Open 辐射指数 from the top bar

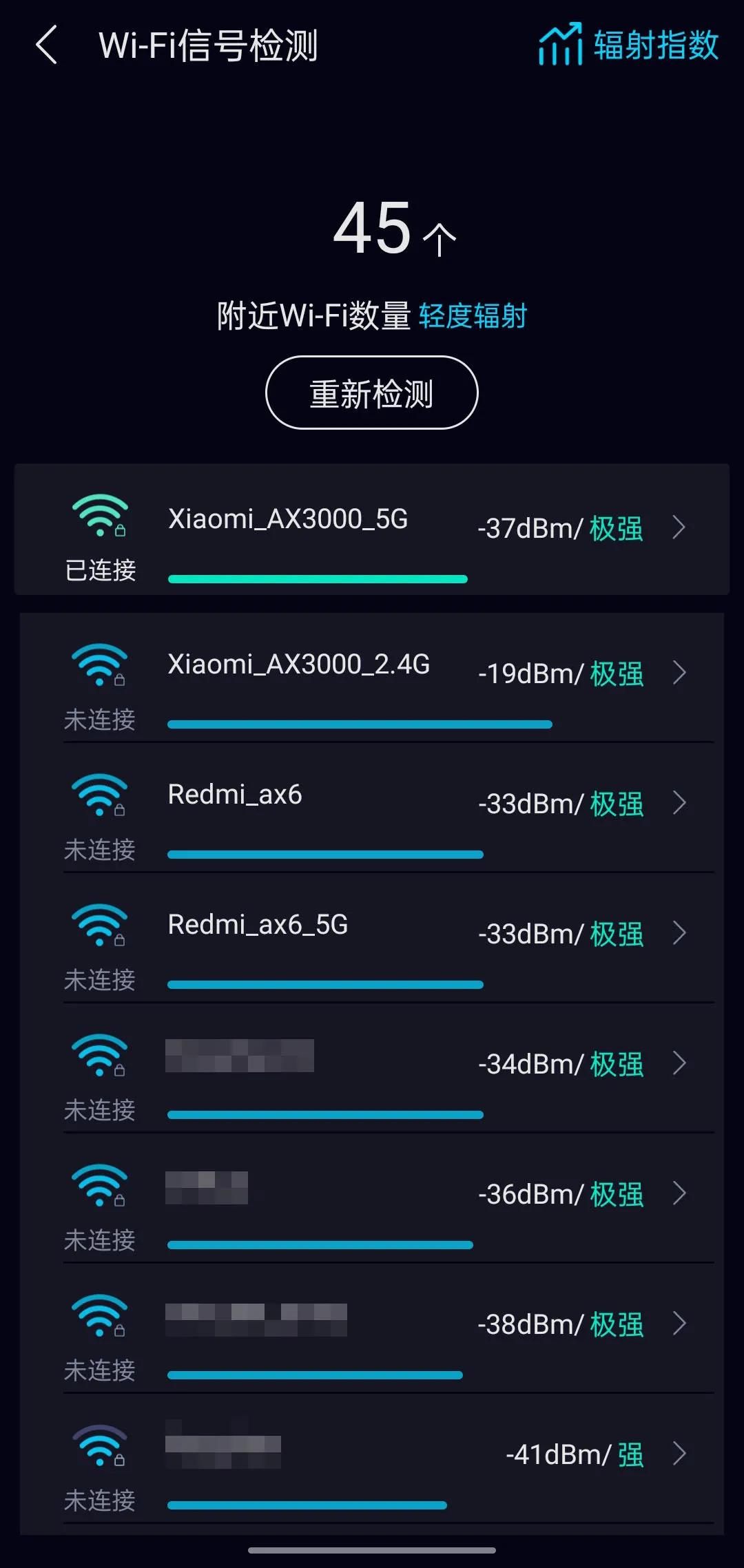pyautogui.click(x=653, y=43)
